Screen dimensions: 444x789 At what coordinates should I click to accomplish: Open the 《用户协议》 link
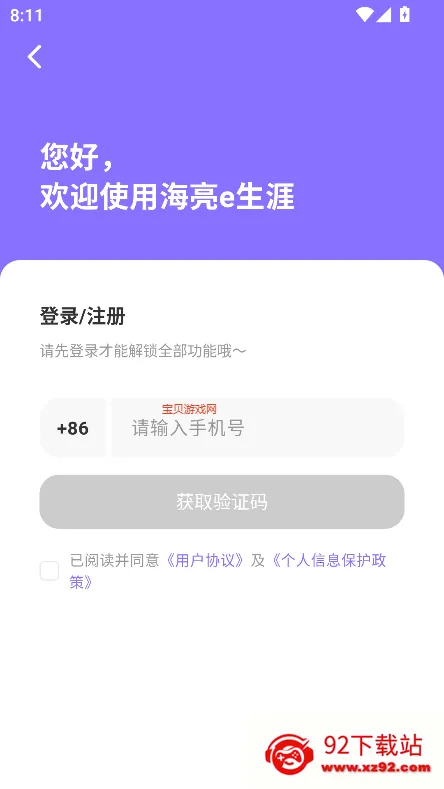(x=205, y=561)
